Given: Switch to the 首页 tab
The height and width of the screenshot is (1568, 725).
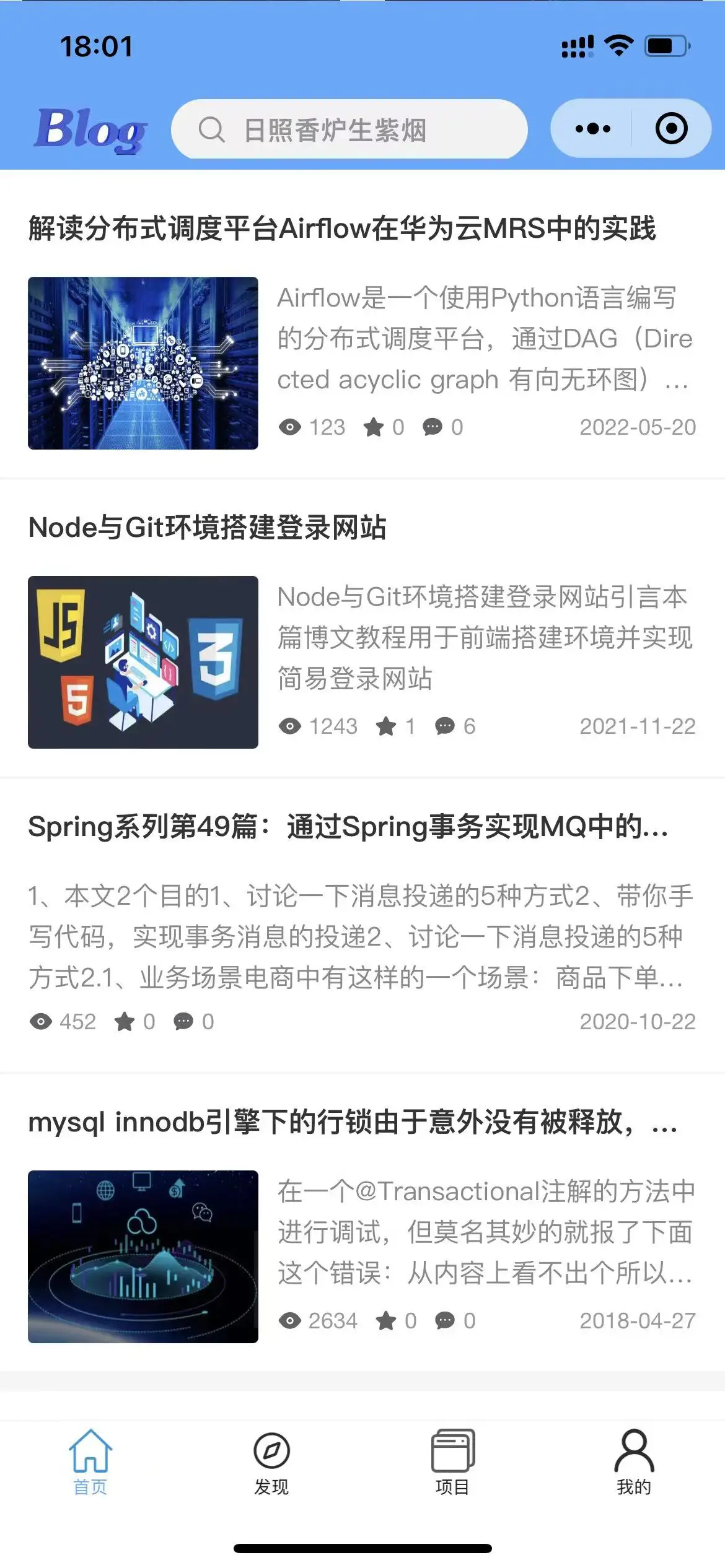Looking at the screenshot, I should [x=90, y=1461].
